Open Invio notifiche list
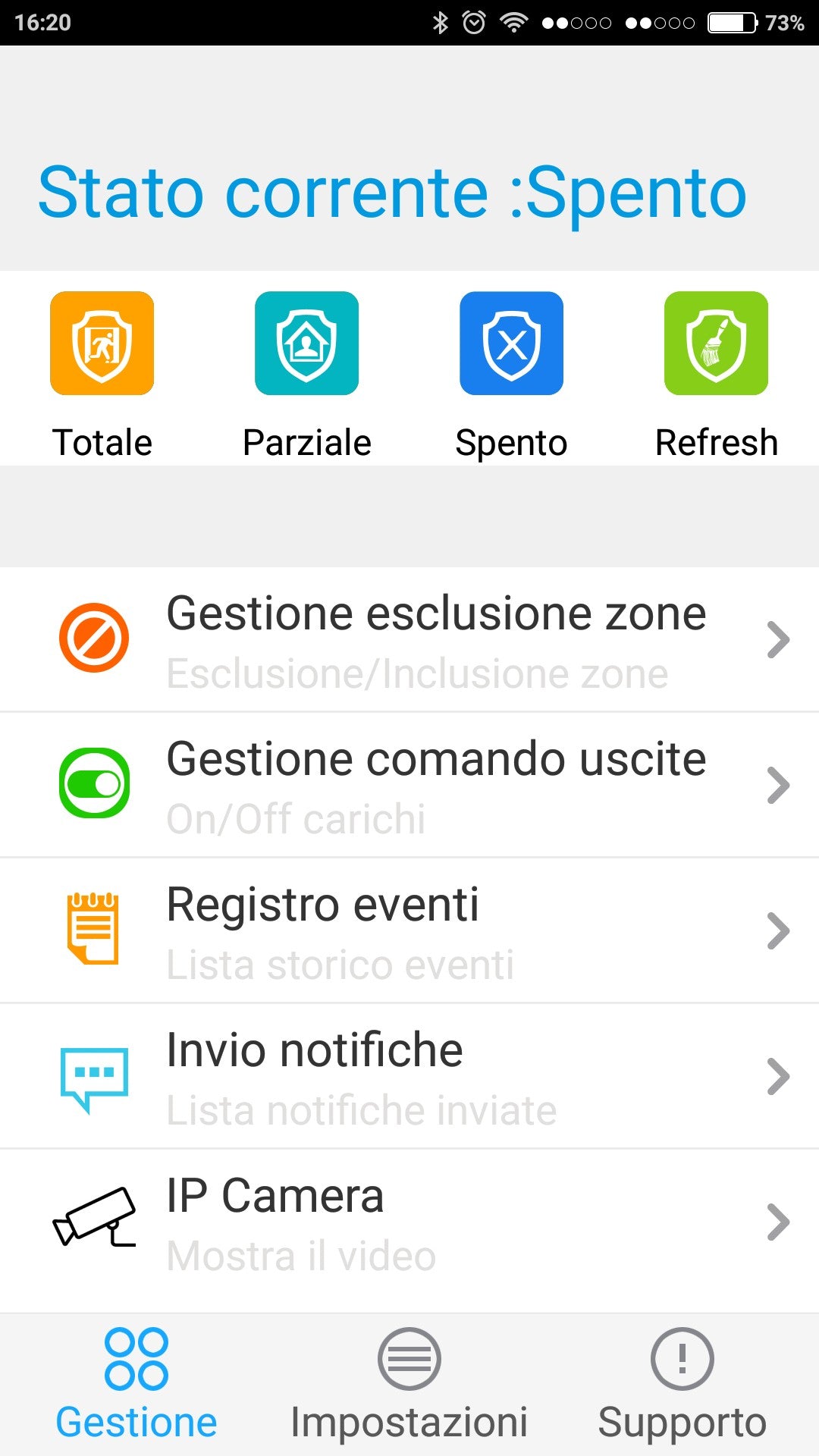The image size is (819, 1456). click(x=315, y=1049)
